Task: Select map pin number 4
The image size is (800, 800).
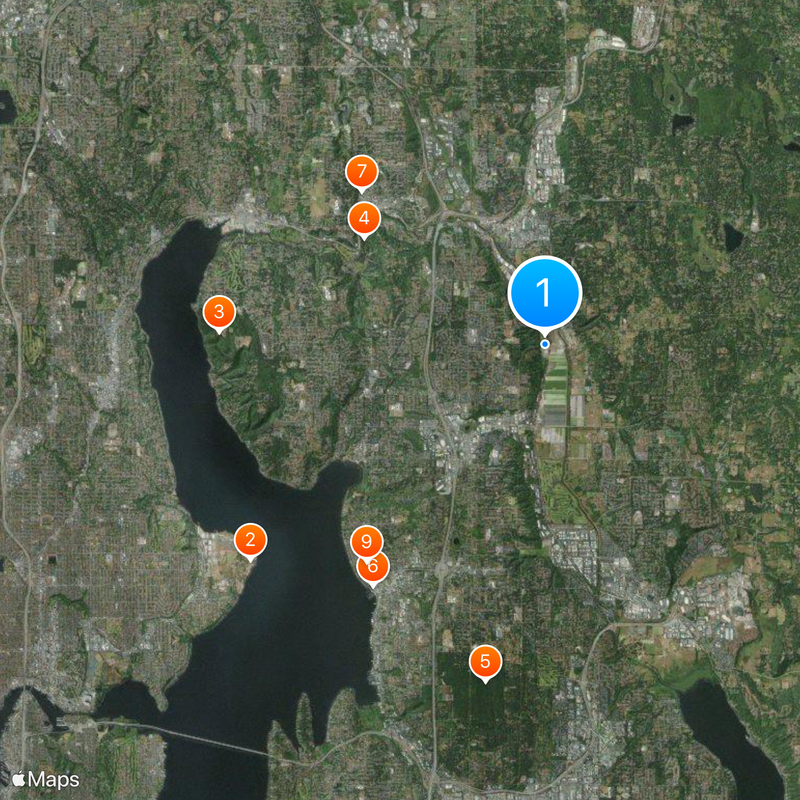Action: [364, 217]
